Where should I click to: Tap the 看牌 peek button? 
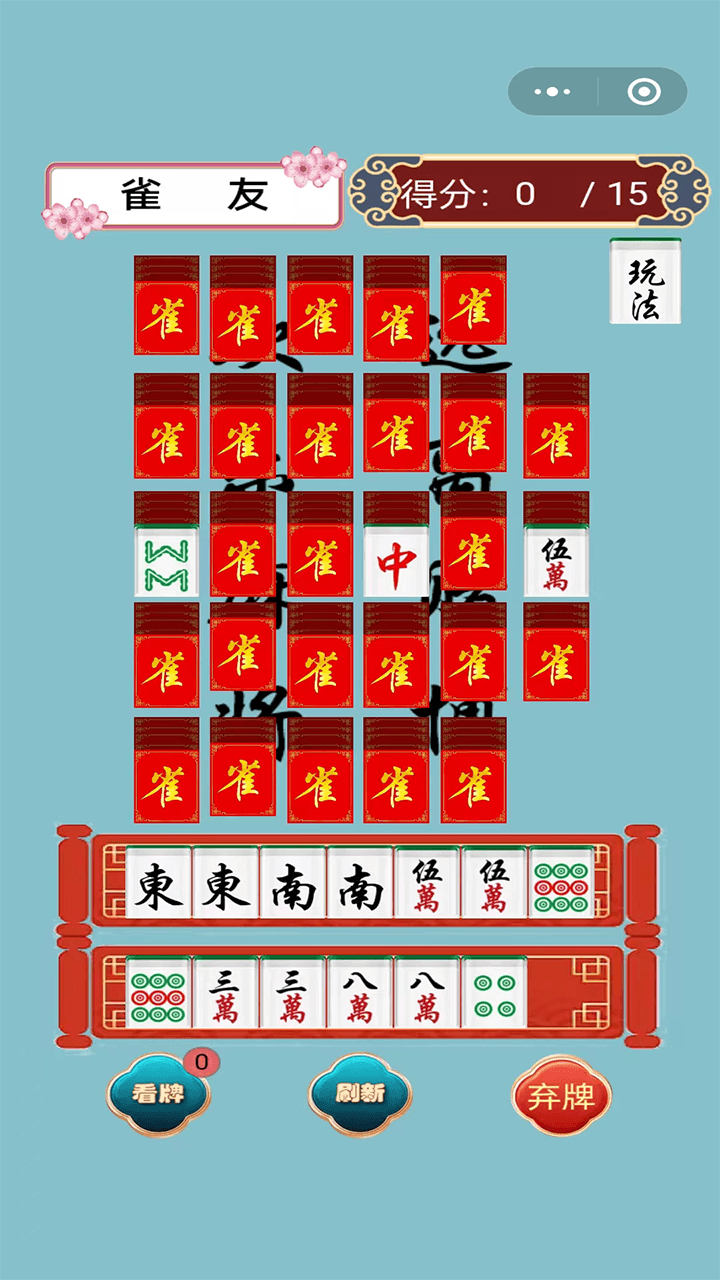coord(158,1094)
